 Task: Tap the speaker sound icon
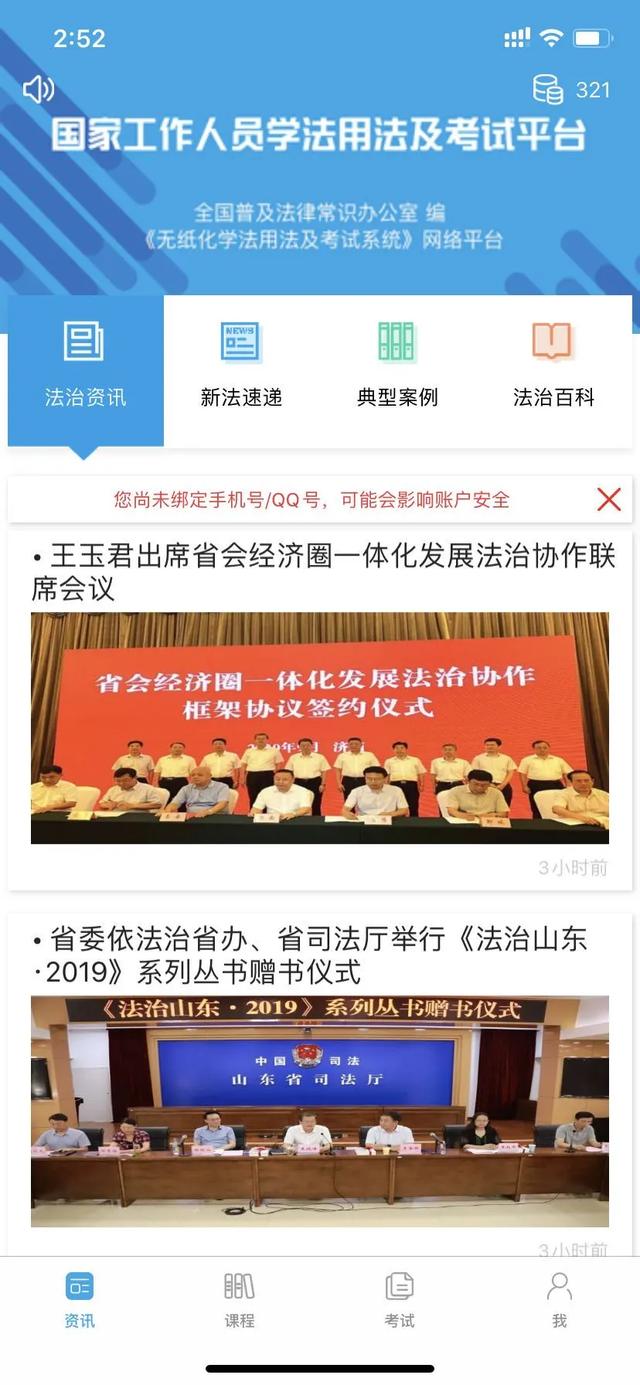tap(38, 90)
